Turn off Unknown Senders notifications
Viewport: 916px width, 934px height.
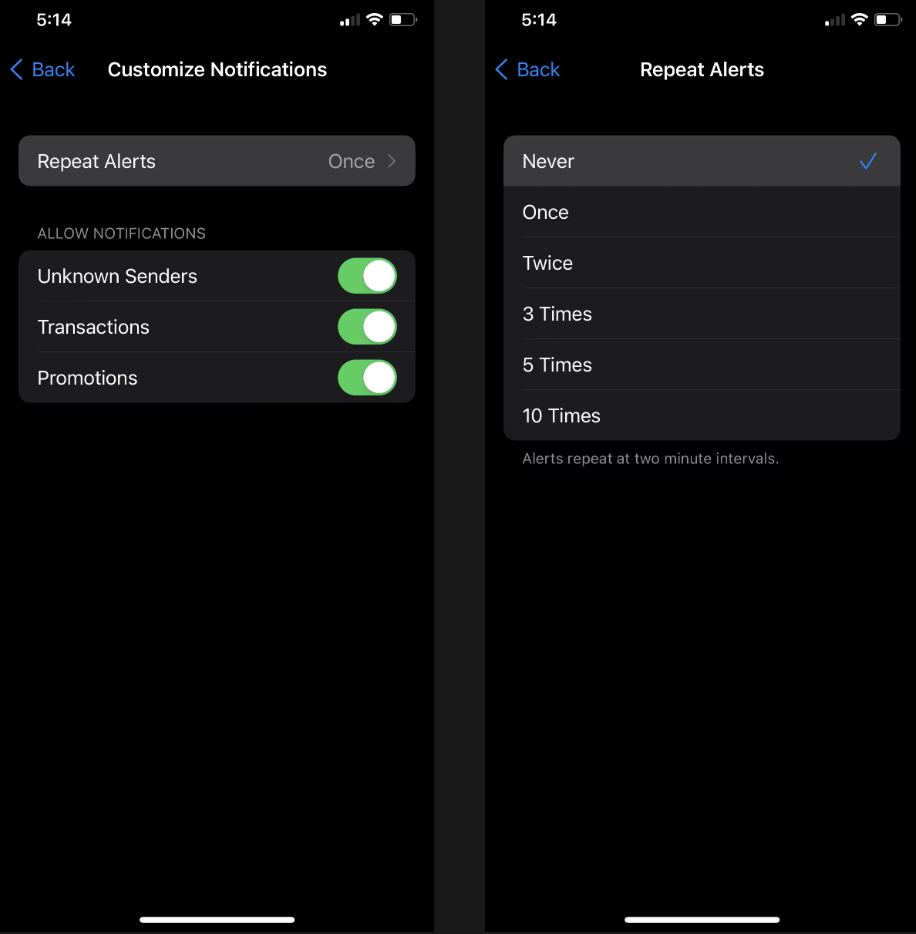[x=367, y=276]
